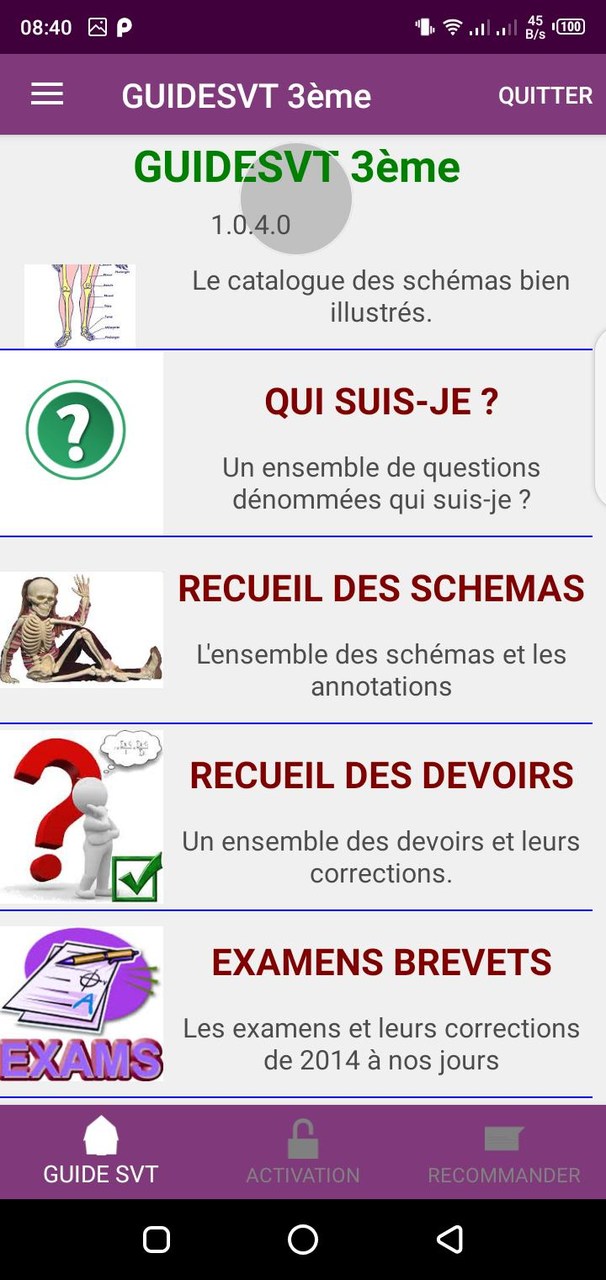This screenshot has width=606, height=1280.
Task: Go back using the system back button
Action: (450, 1240)
